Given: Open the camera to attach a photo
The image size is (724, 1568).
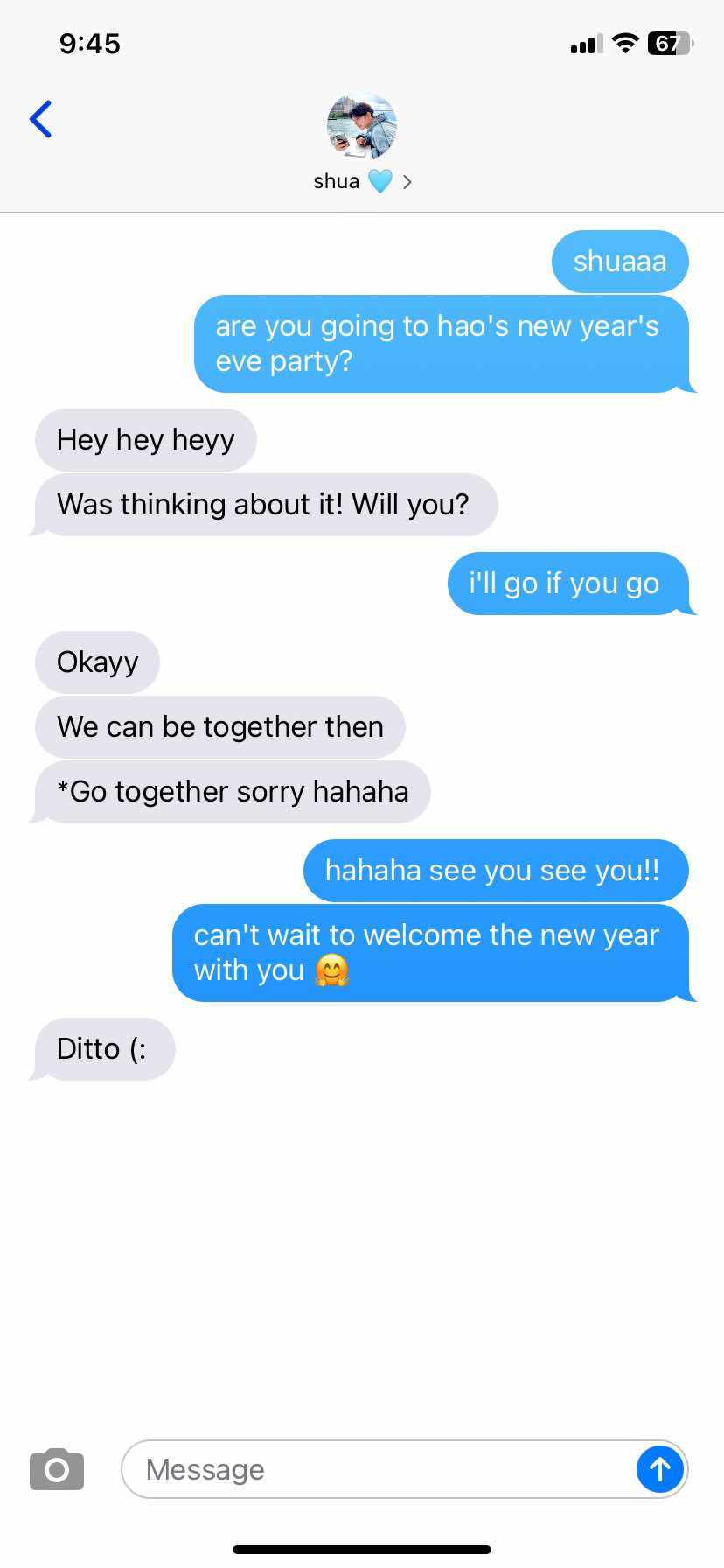Looking at the screenshot, I should 57,1469.
